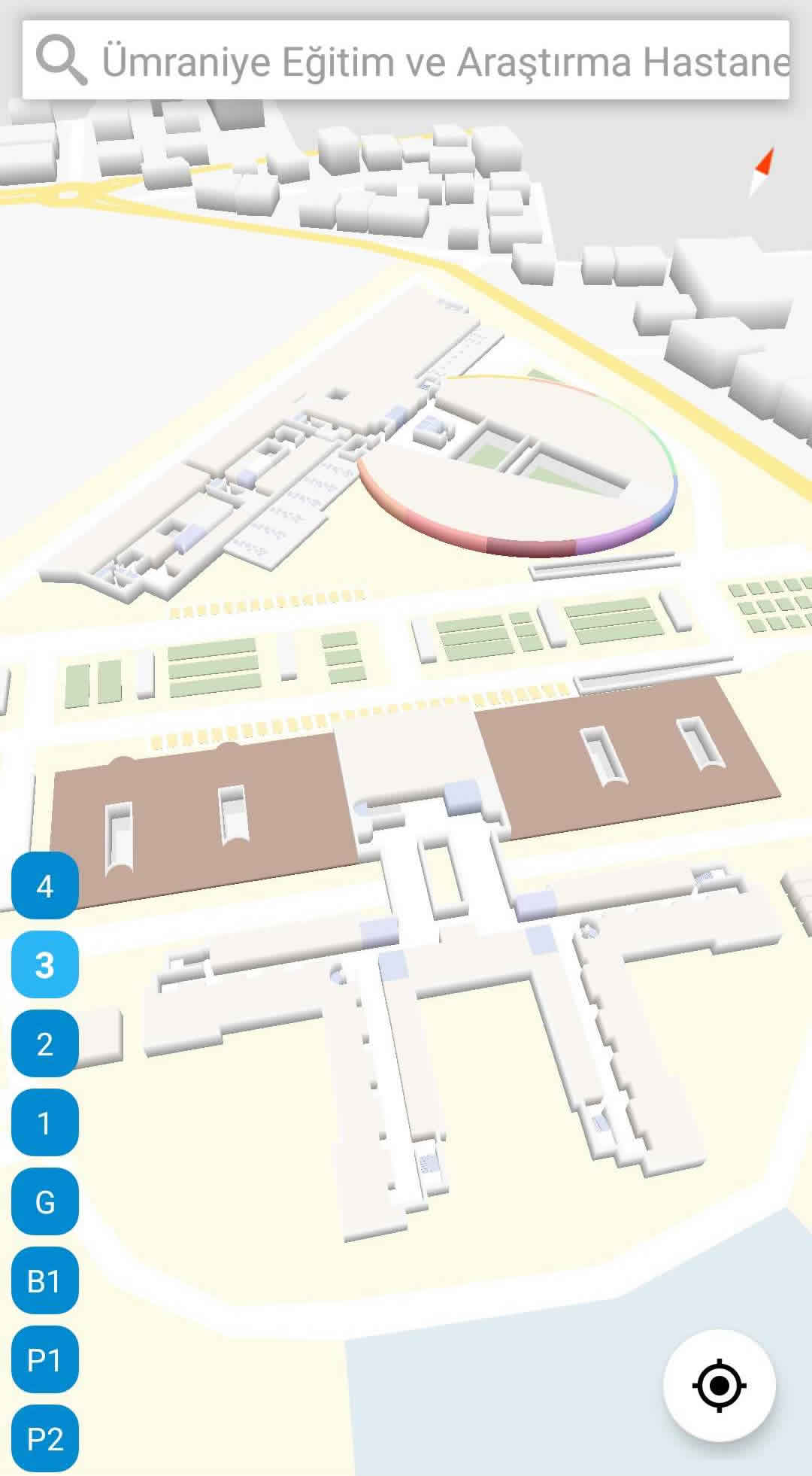Select basement level B1

click(x=45, y=1280)
